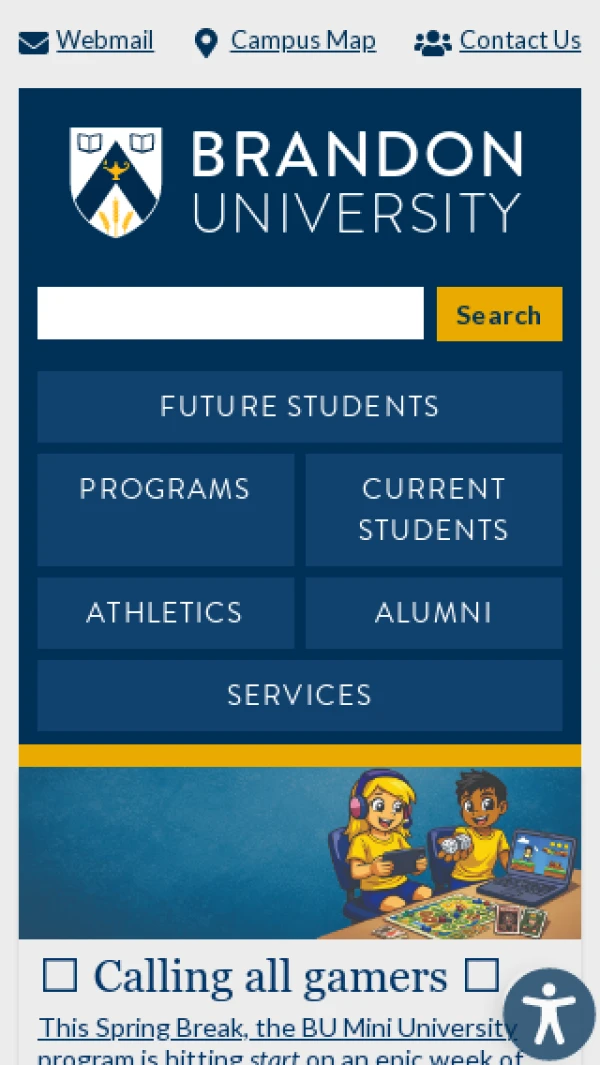Screen dimensions: 600x1065
Task: Open the Services menu item
Action: (299, 695)
